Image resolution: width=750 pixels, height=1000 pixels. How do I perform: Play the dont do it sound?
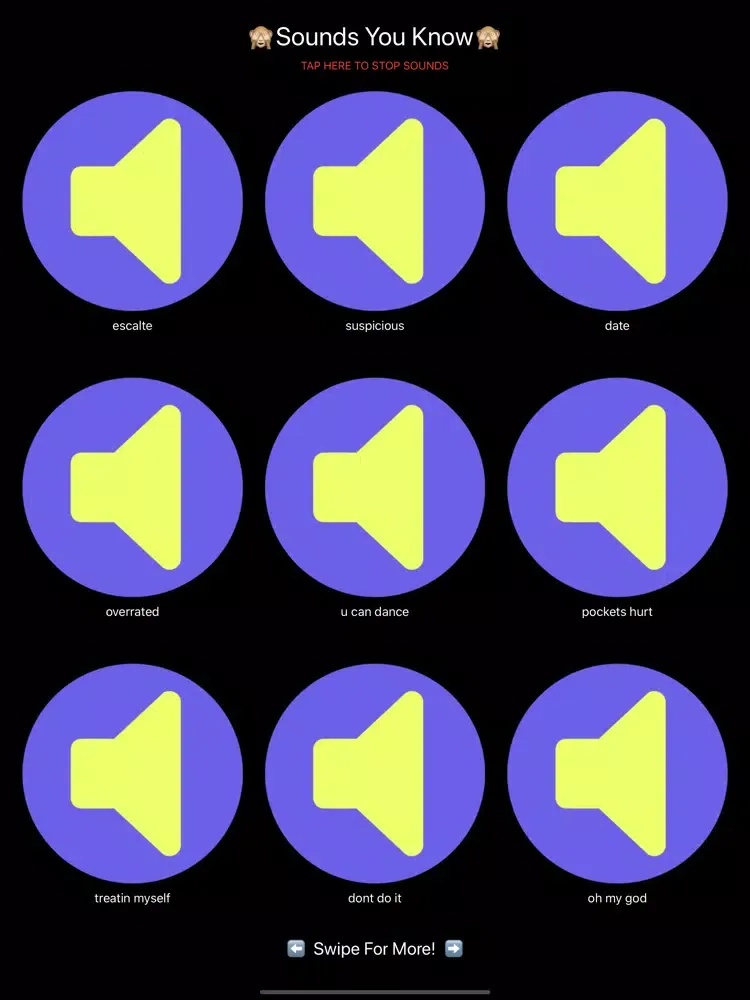(375, 773)
